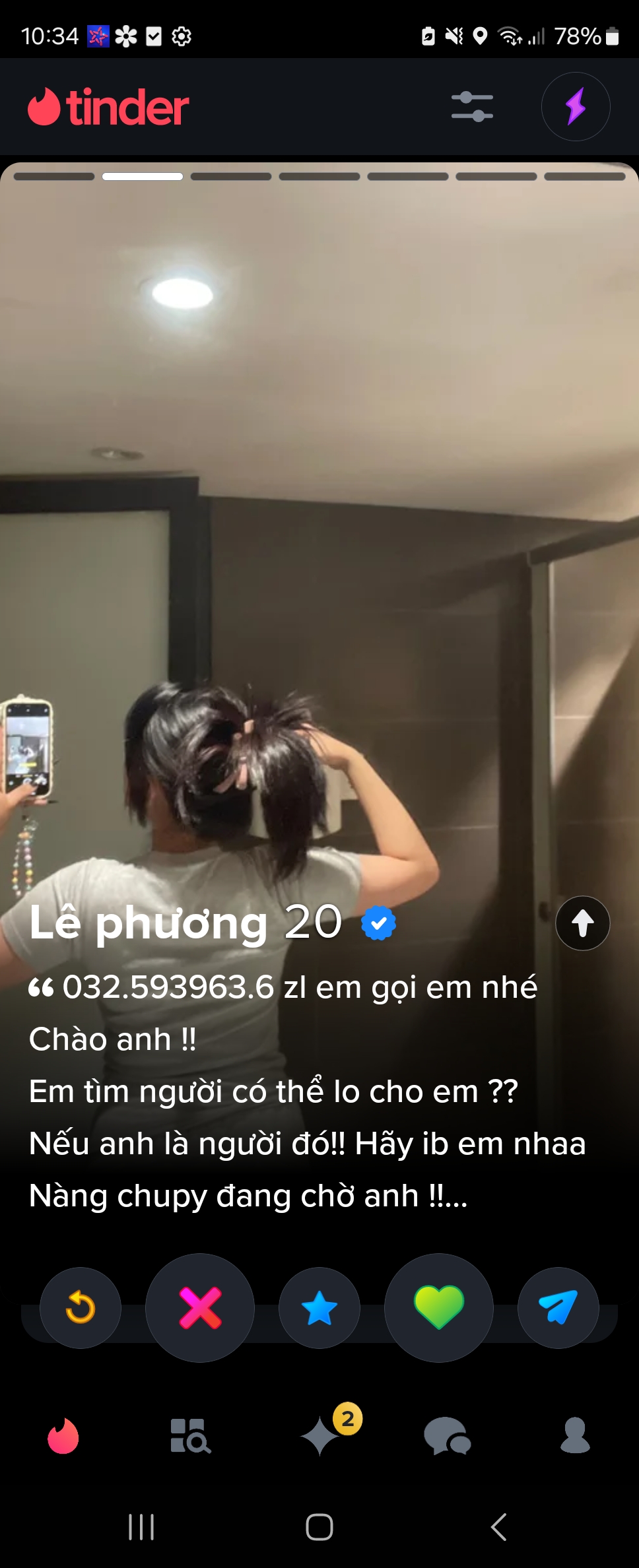Go to the Tinder flame home tab
Screen dimensions: 639x1568
63,1436
